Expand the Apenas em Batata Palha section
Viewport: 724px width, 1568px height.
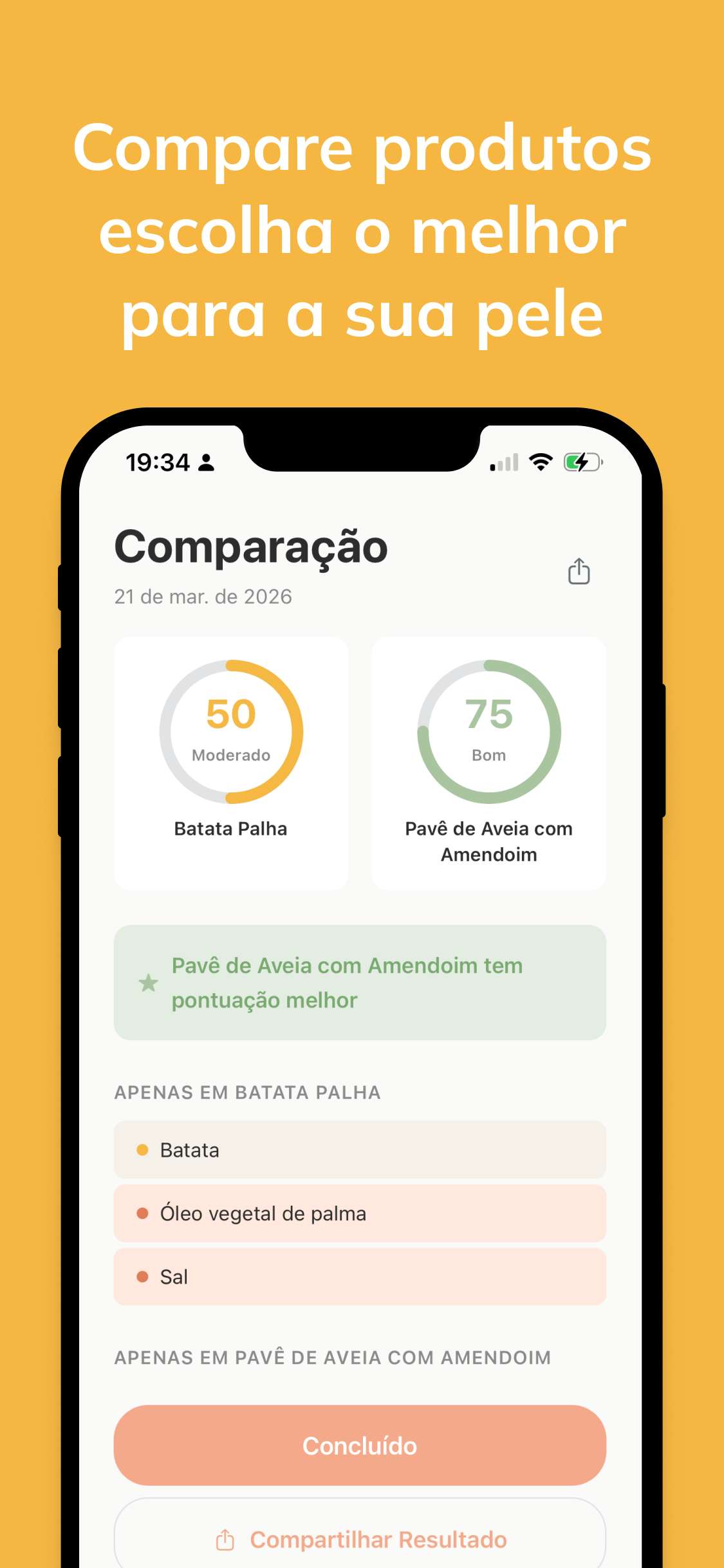(x=247, y=1092)
